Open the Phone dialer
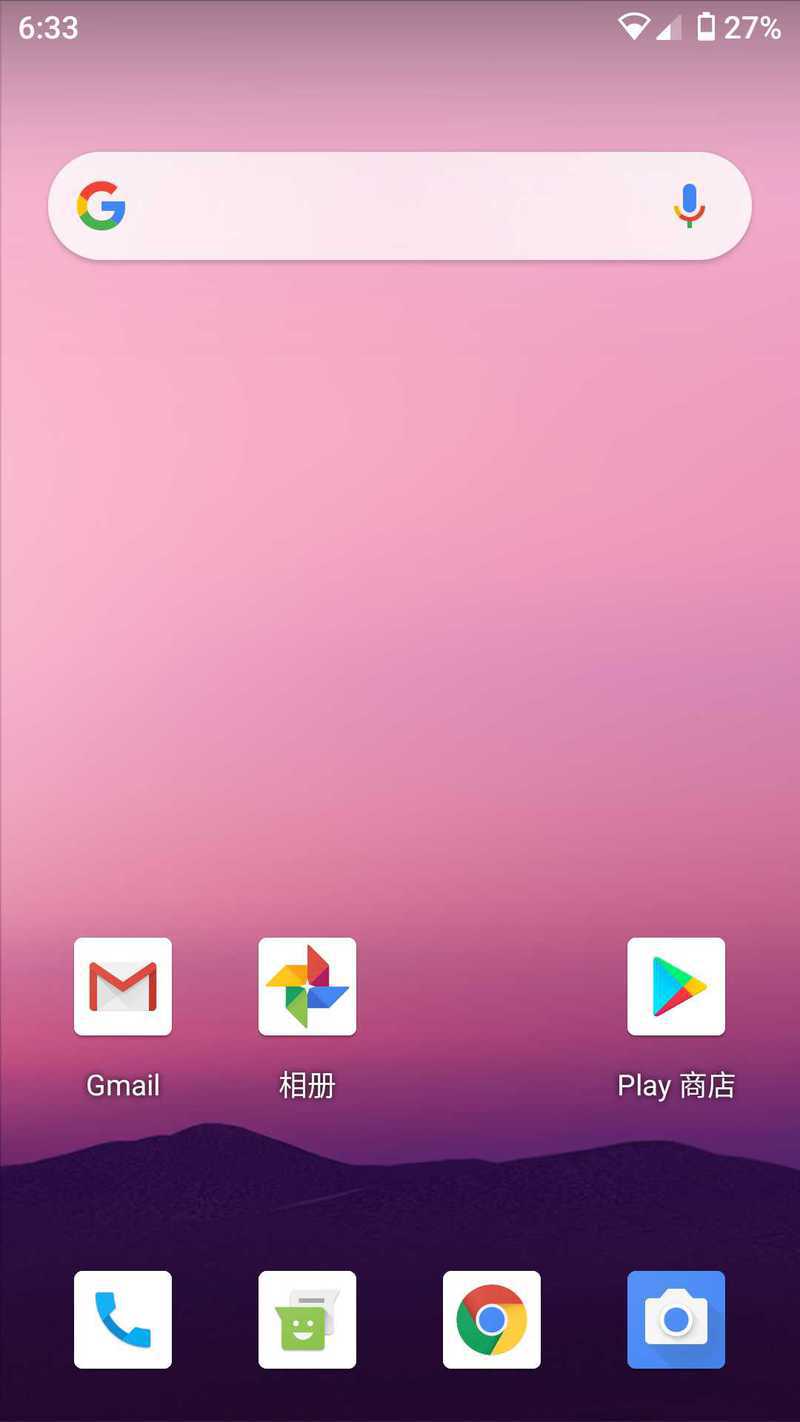 point(123,1319)
